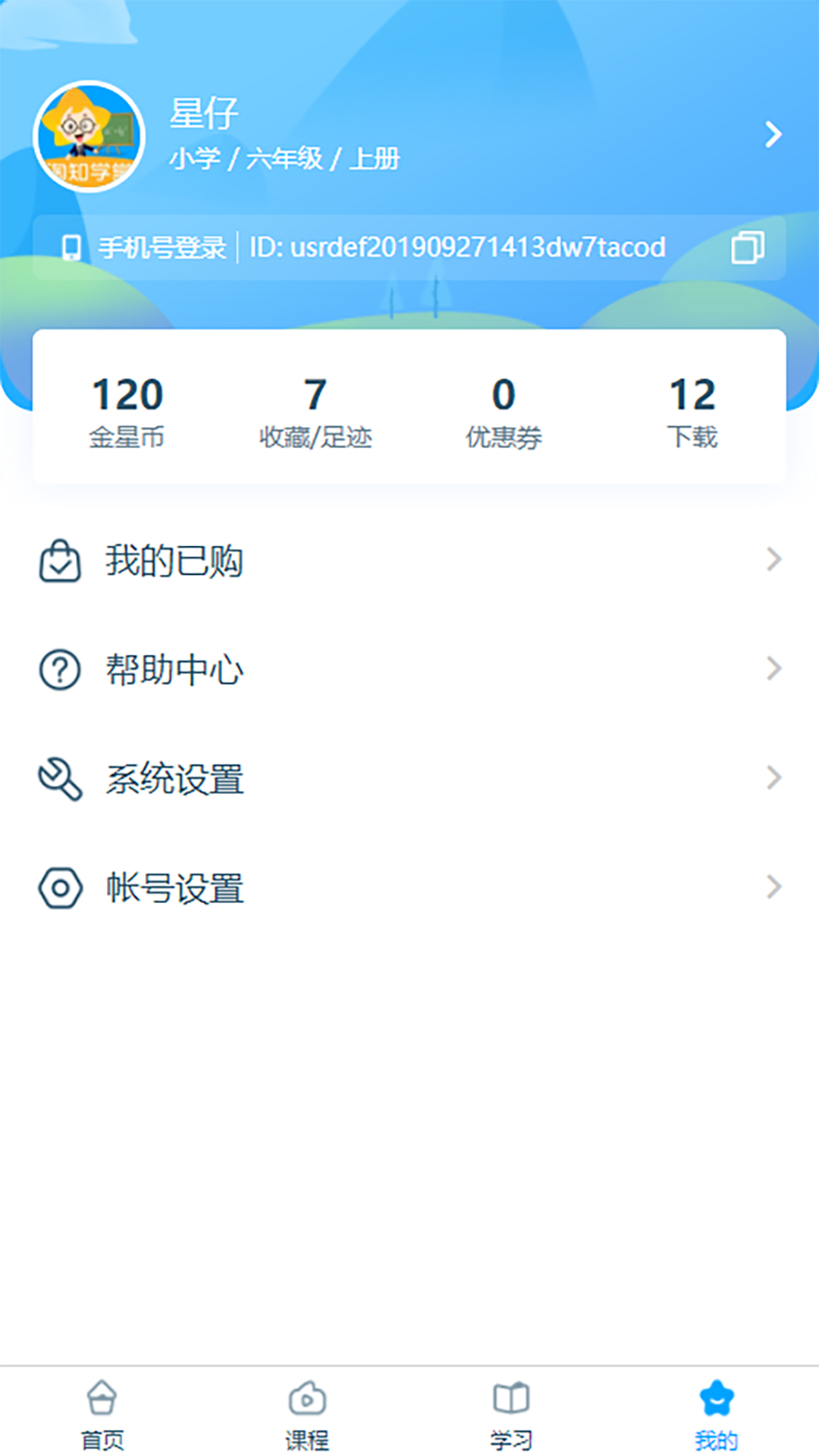Switch to the 首页 tab
819x1456 pixels.
(102, 1414)
